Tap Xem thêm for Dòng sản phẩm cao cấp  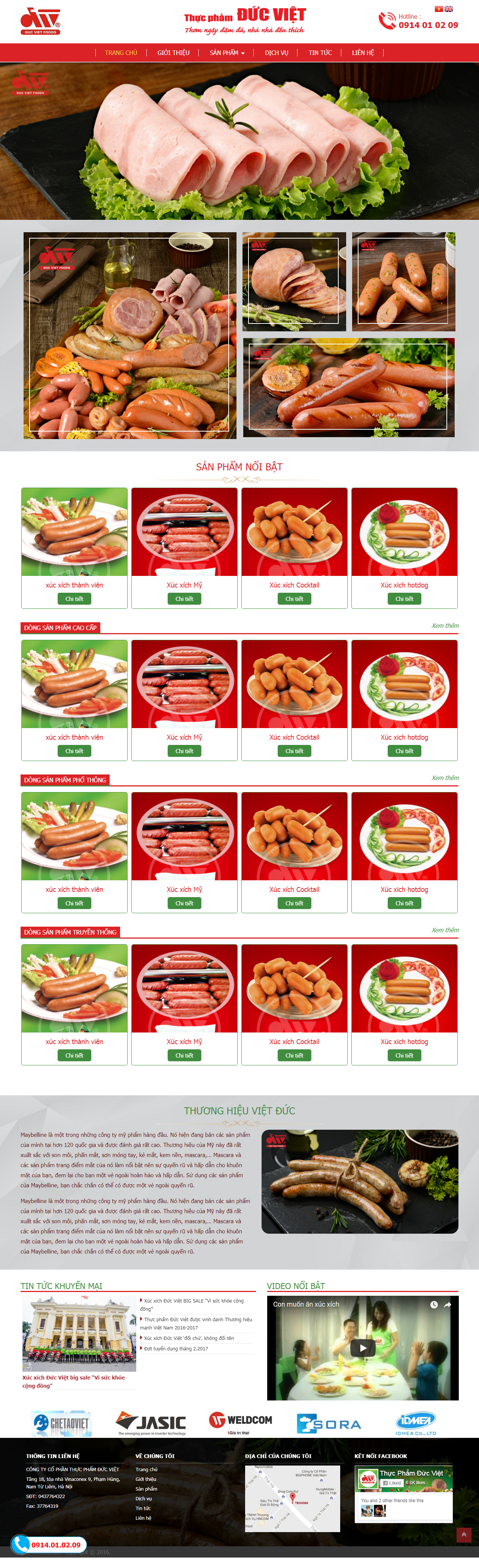(445, 626)
